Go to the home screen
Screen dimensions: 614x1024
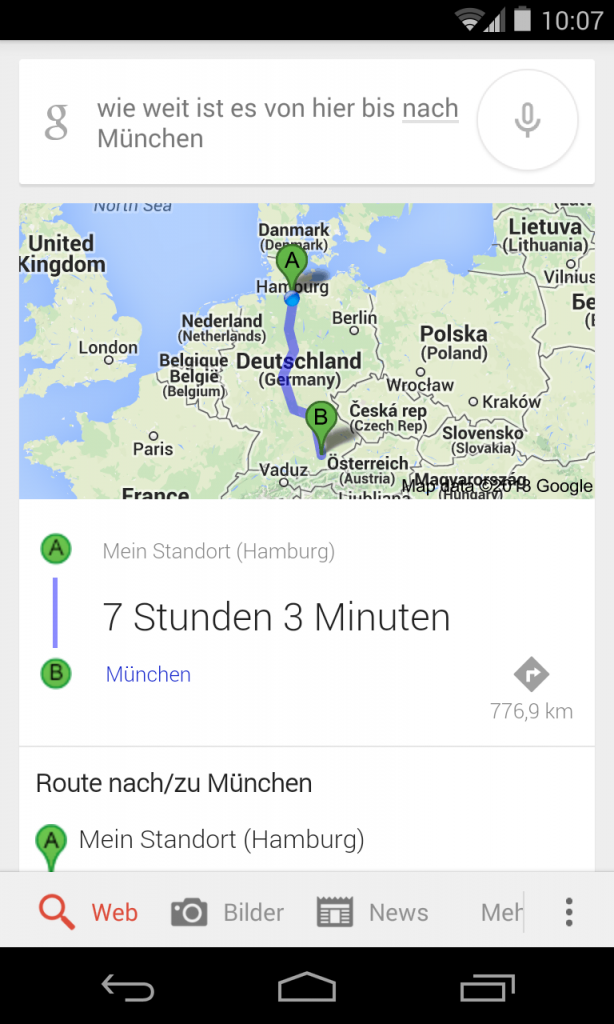pyautogui.click(x=306, y=988)
